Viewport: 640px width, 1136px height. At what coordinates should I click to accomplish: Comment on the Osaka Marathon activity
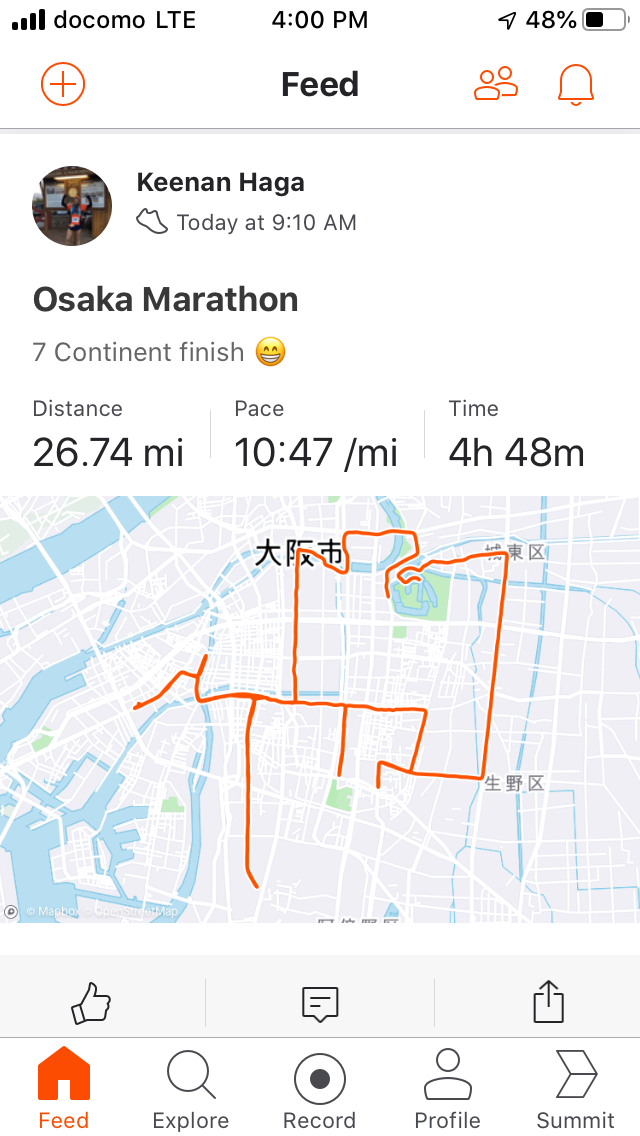(320, 1003)
